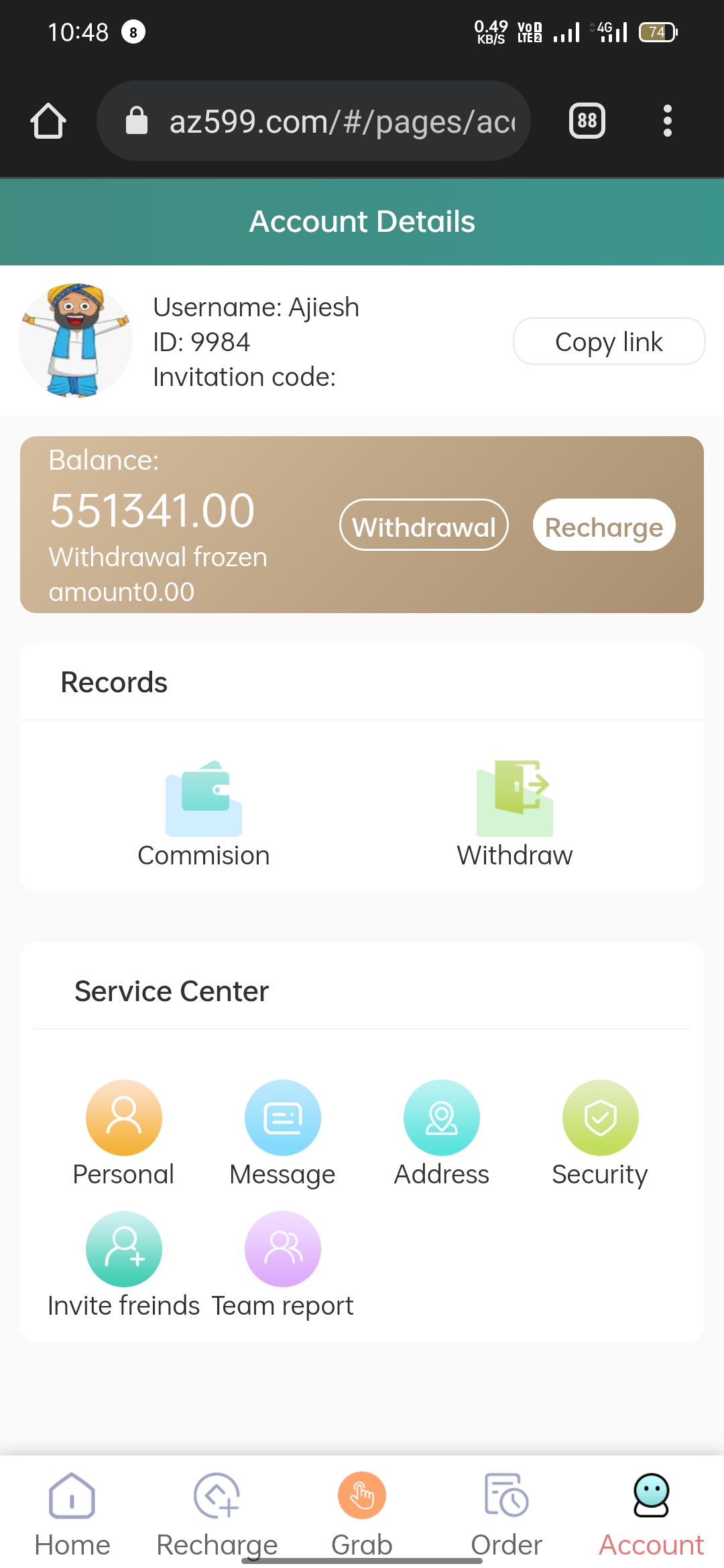Select Invite freinds option
The height and width of the screenshot is (1568, 724).
pos(124,1262)
